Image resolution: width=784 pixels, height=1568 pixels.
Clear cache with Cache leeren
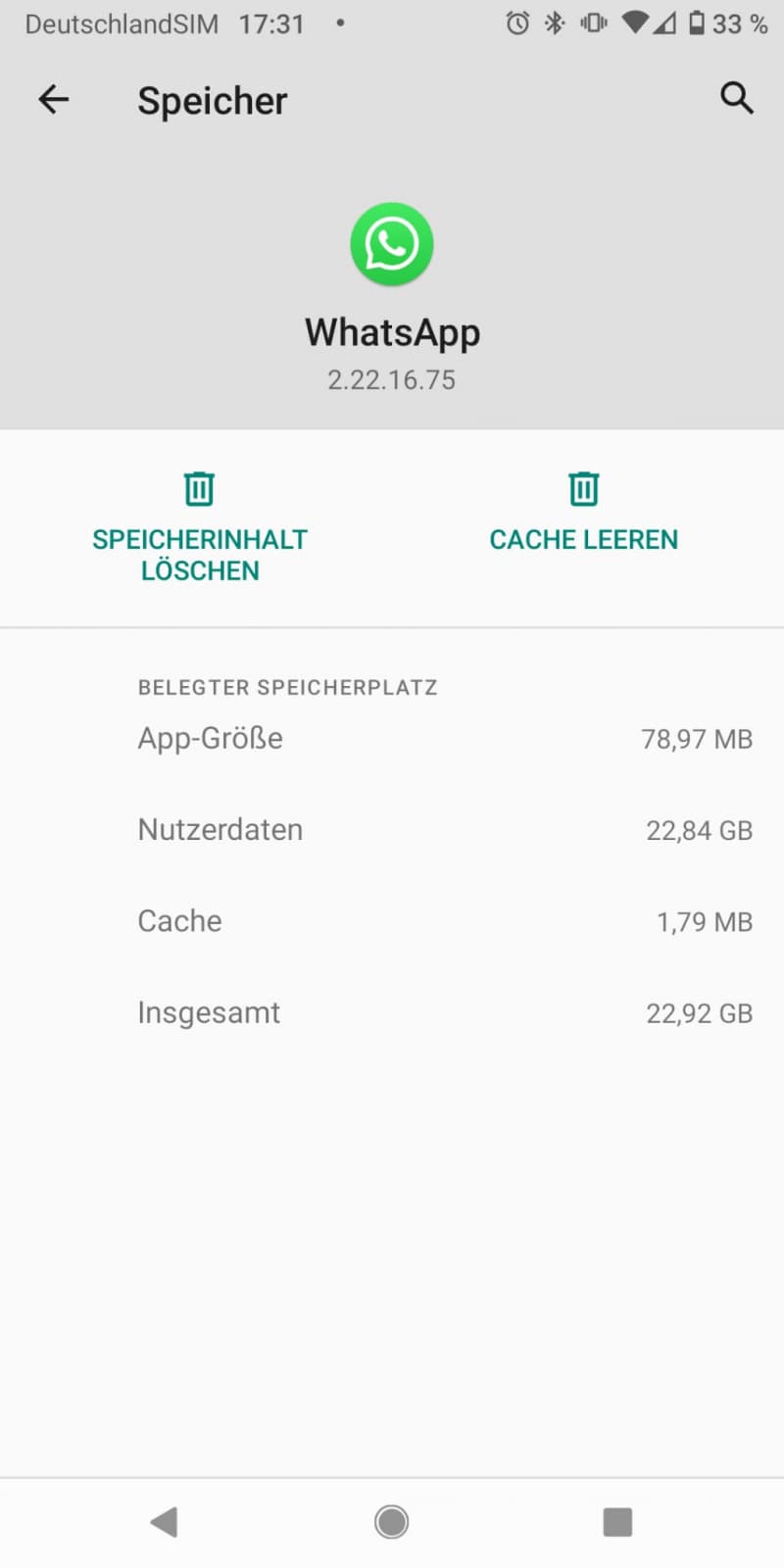coord(584,513)
